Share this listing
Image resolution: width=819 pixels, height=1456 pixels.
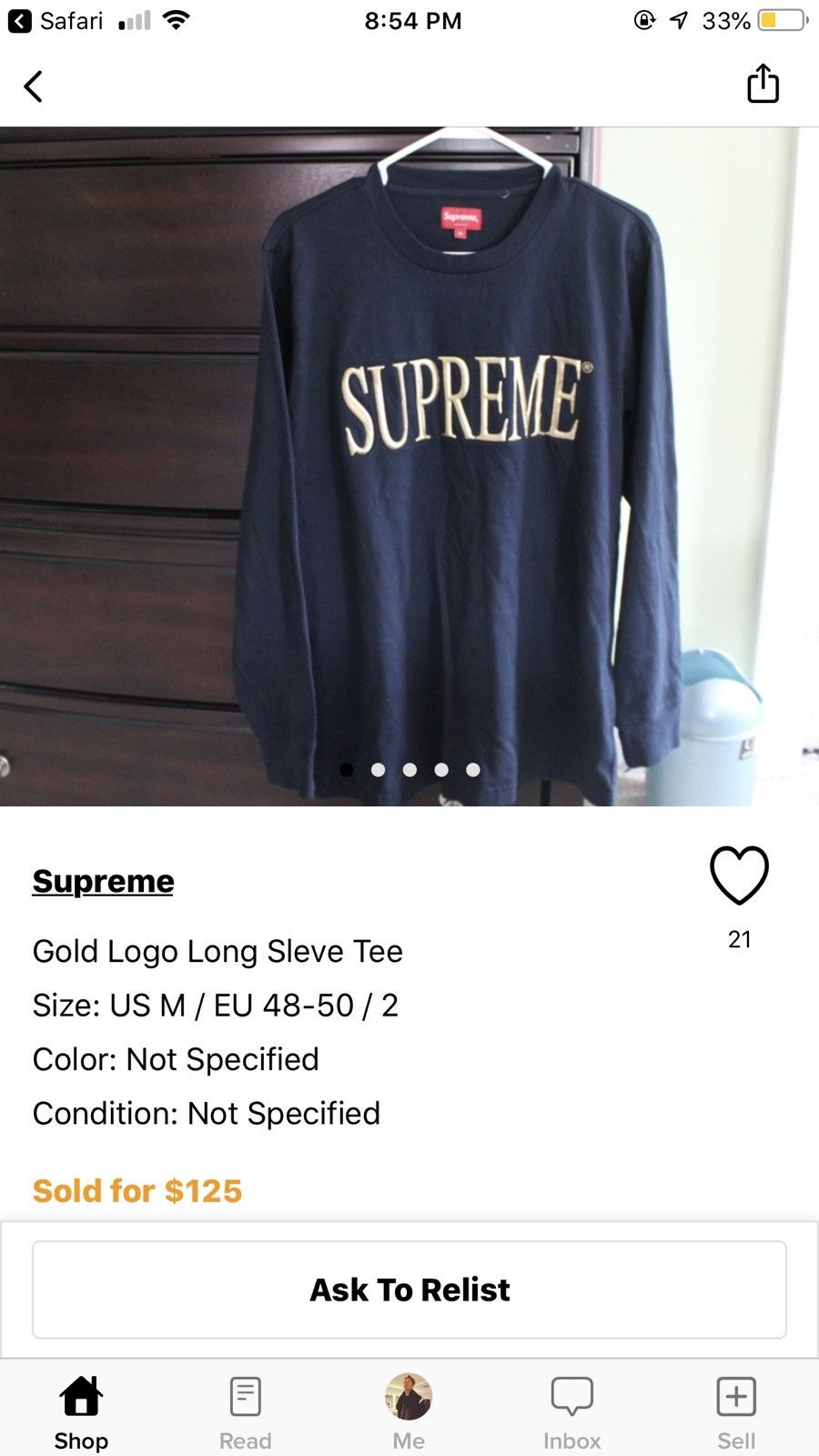point(763,84)
